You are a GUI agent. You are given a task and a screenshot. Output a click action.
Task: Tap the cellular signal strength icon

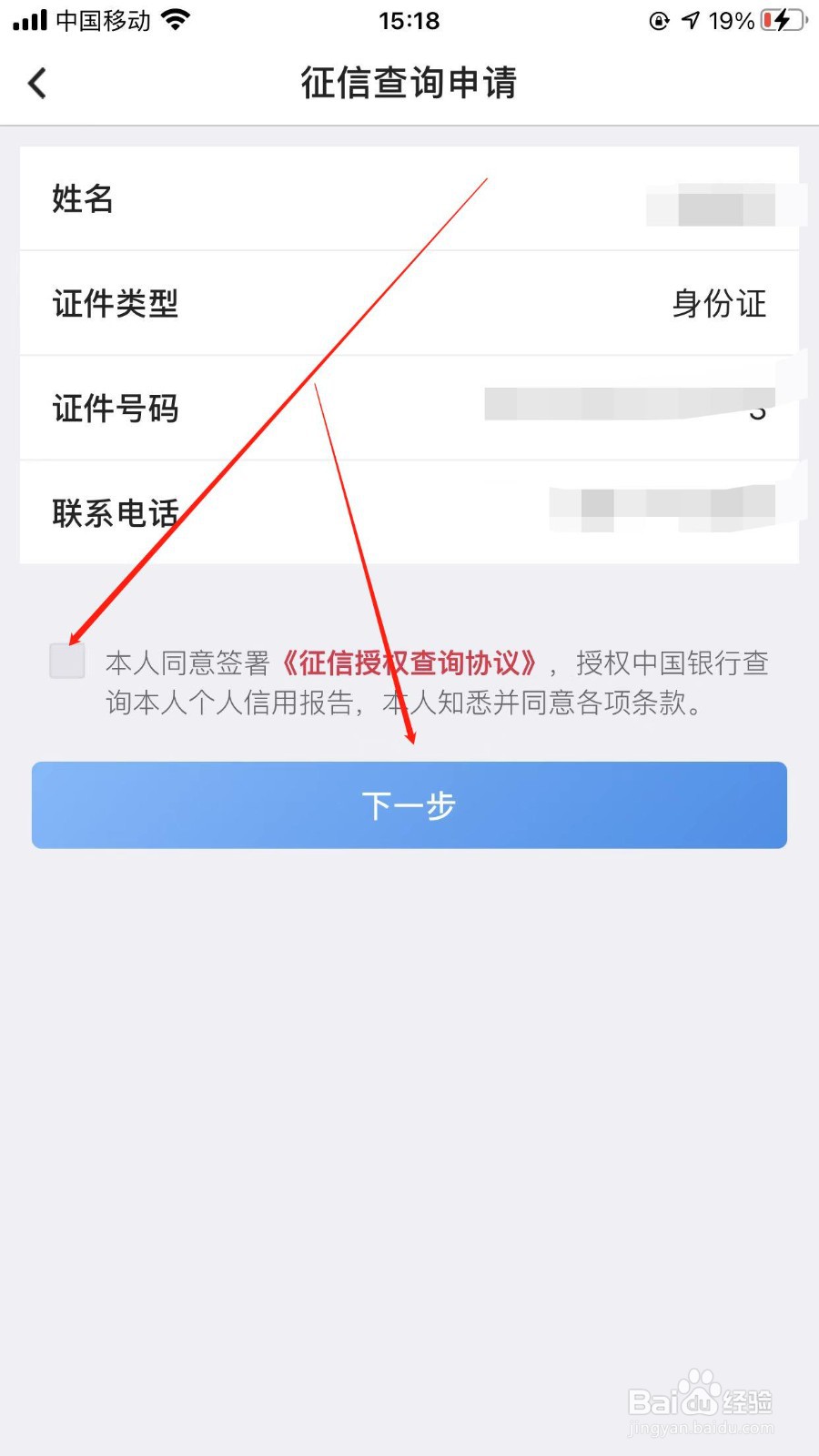coord(27,19)
